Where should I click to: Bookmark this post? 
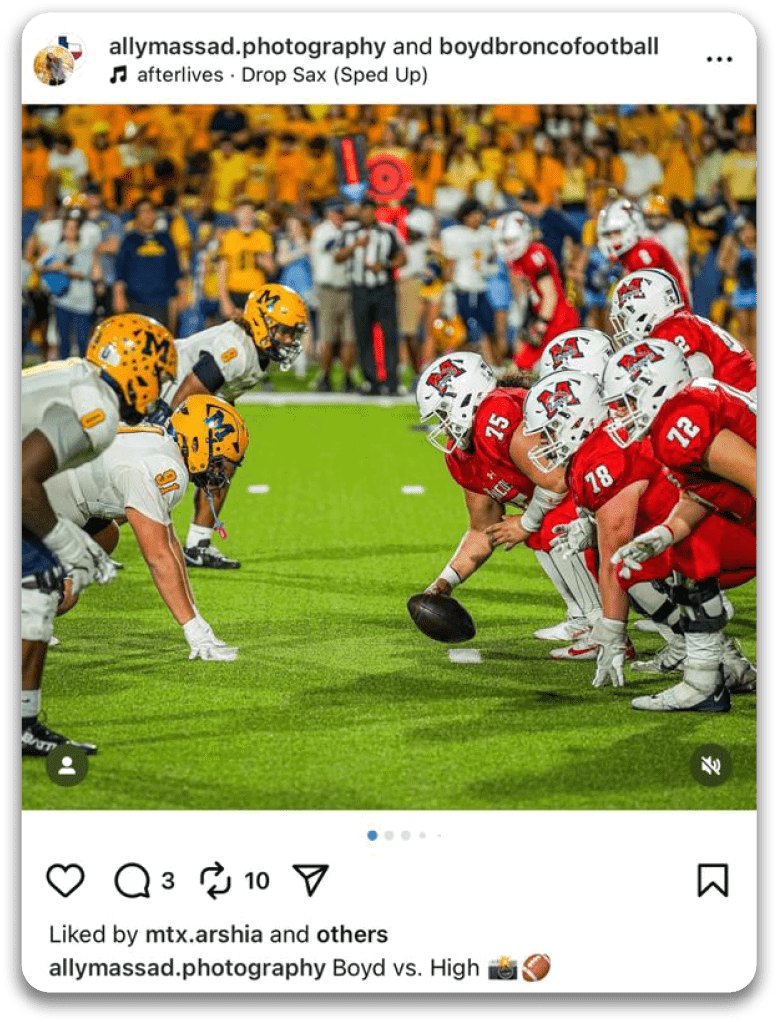pyautogui.click(x=712, y=880)
